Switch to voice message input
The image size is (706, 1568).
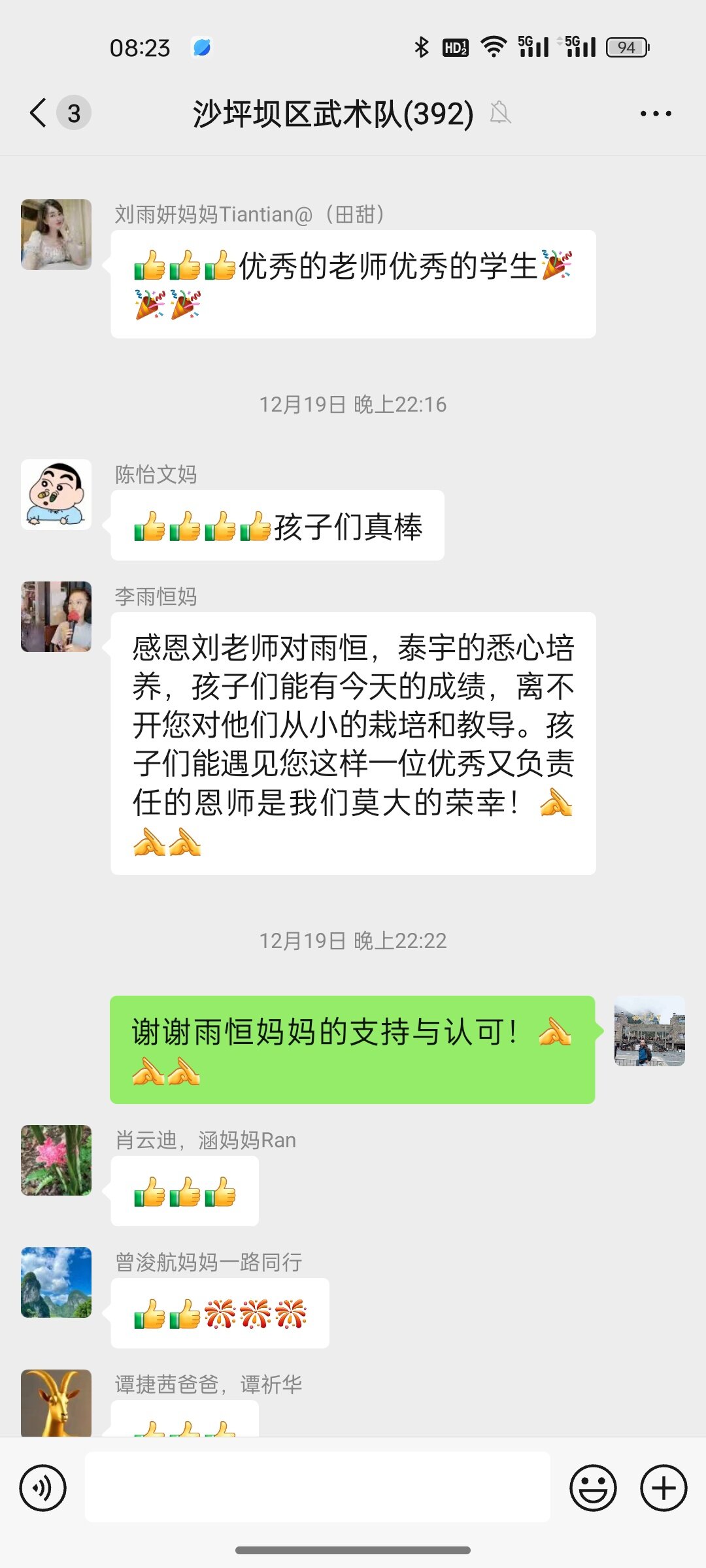click(43, 1488)
